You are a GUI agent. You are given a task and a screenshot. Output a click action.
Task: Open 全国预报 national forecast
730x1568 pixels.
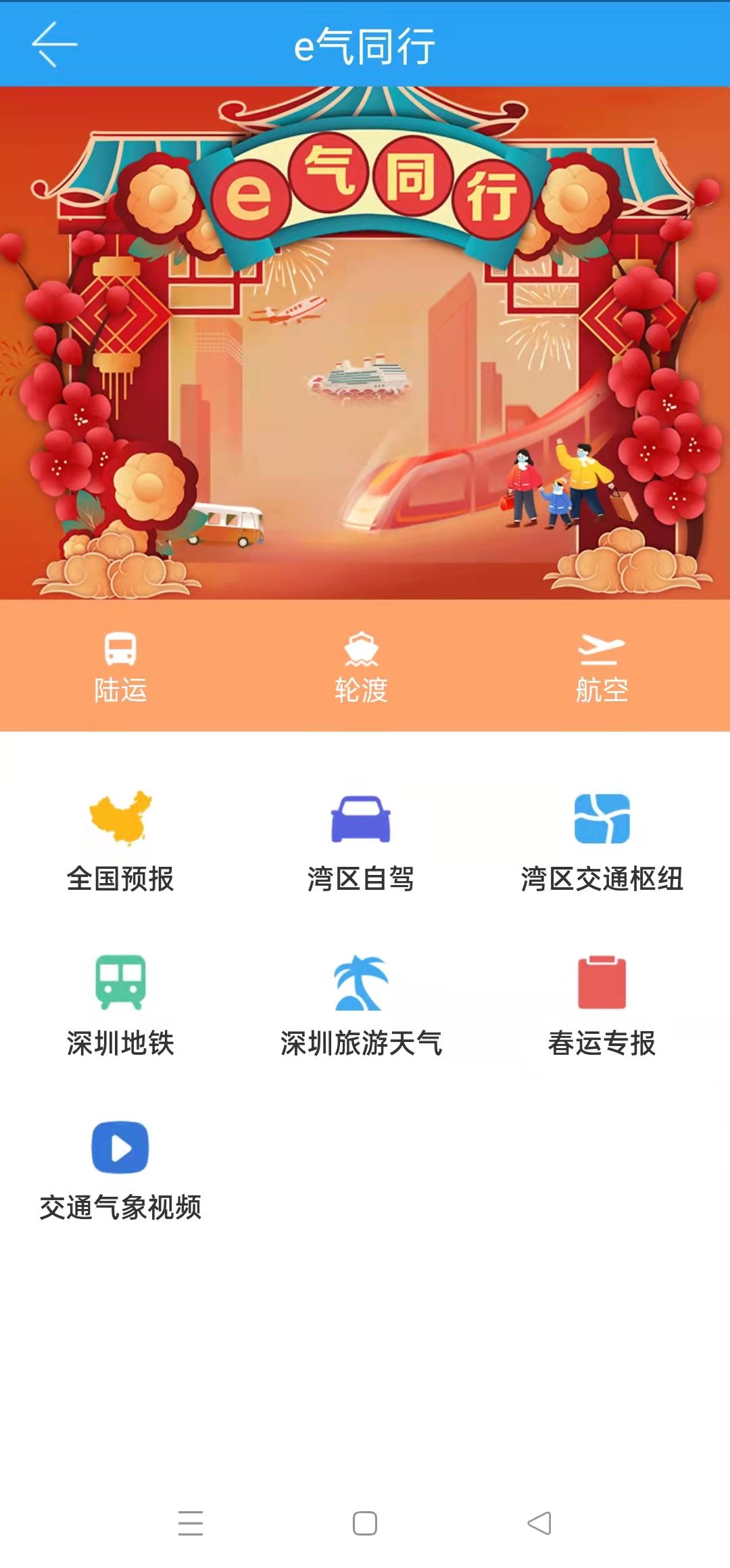[x=120, y=841]
